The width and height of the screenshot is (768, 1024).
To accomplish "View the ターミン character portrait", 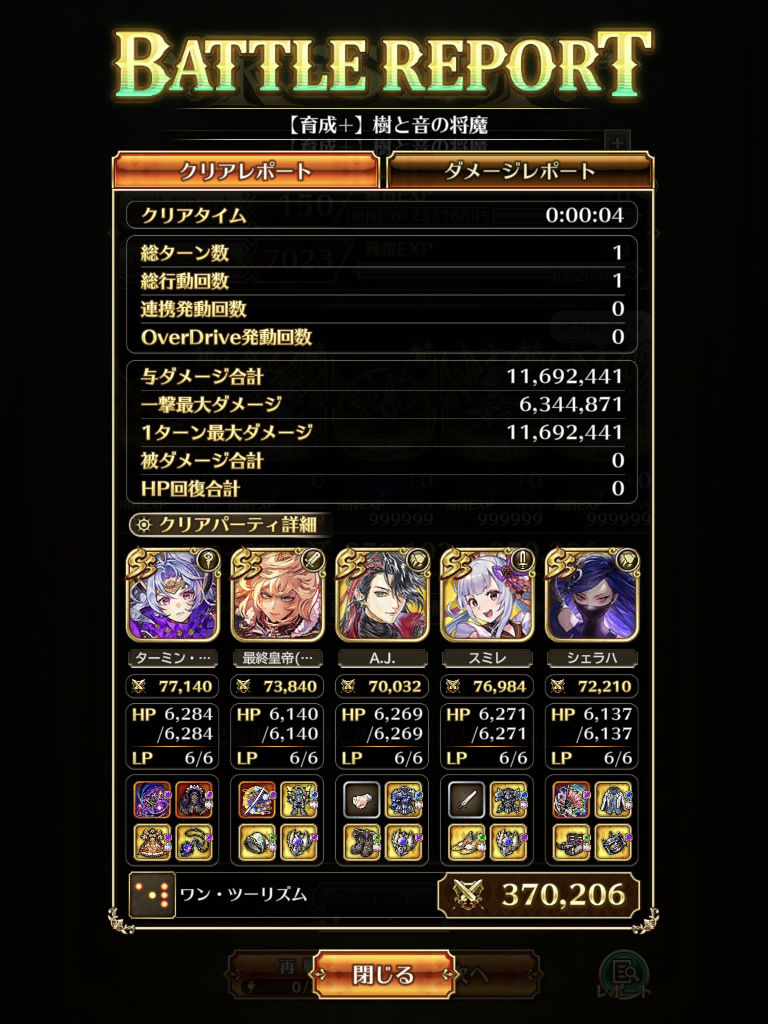I will point(173,595).
